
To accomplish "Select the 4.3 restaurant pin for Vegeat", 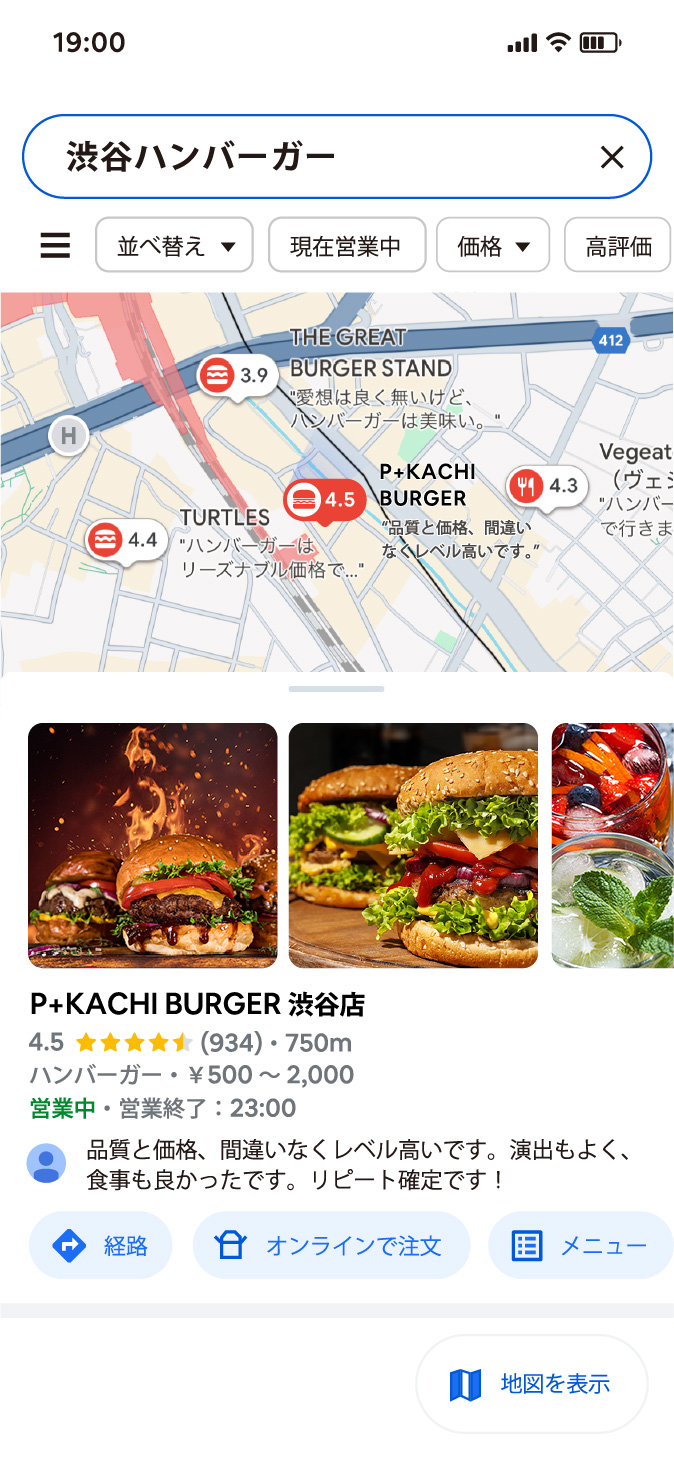I will point(546,486).
